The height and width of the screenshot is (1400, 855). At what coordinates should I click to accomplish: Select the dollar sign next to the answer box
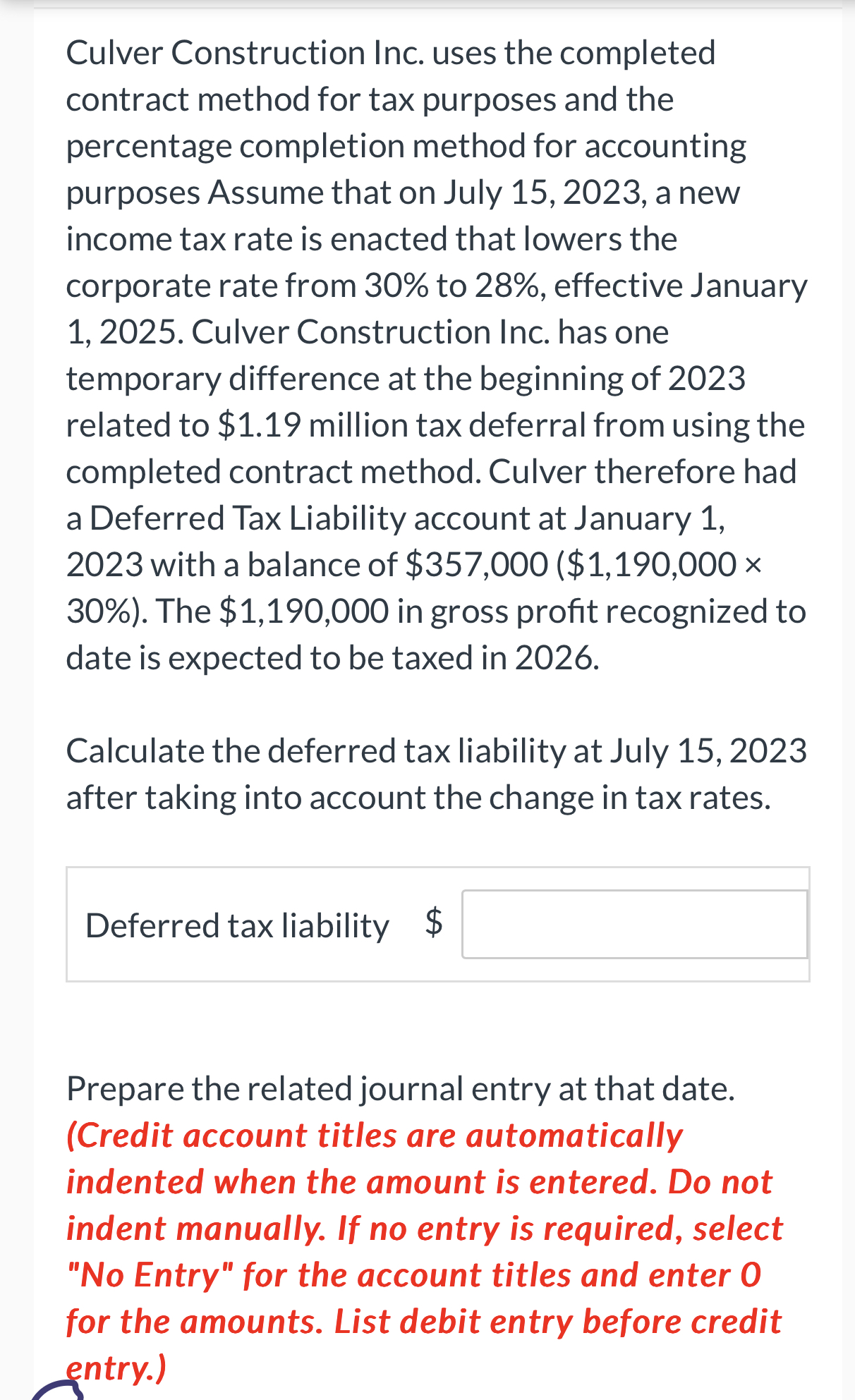(433, 924)
